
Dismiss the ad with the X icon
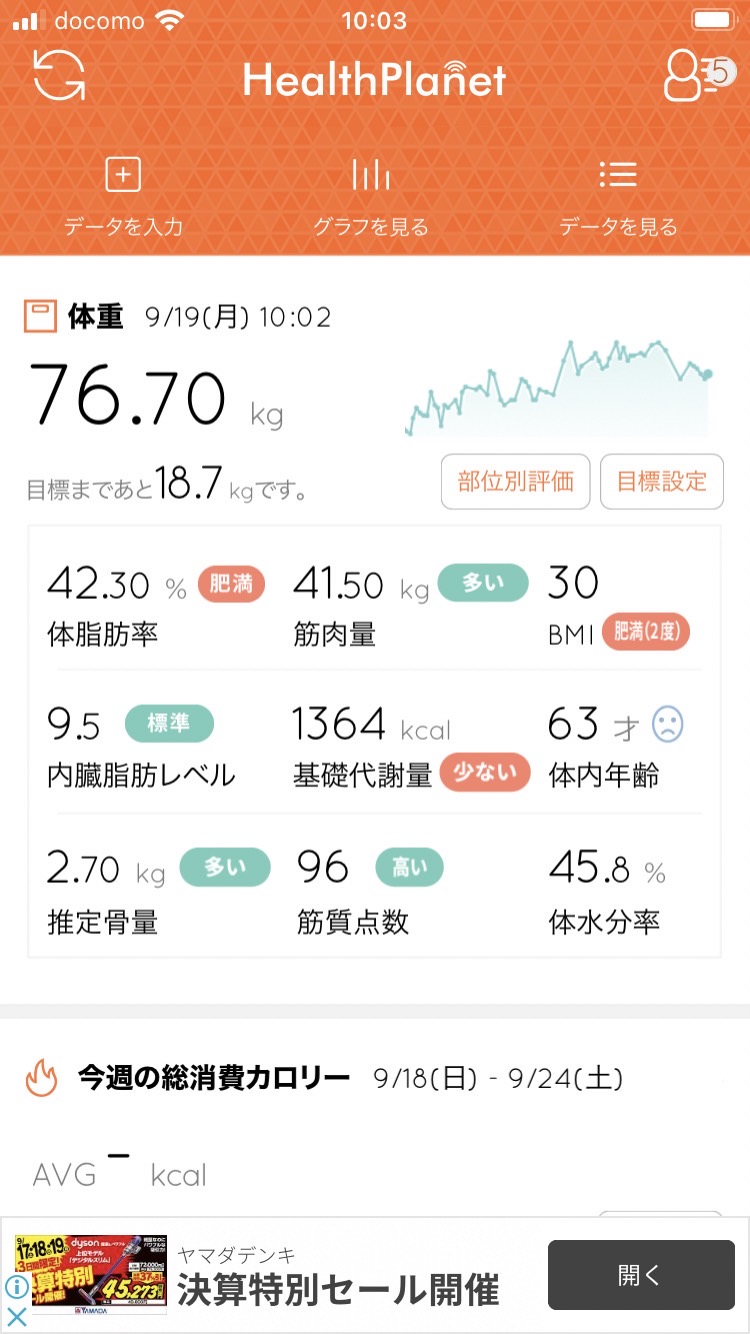(17, 1317)
